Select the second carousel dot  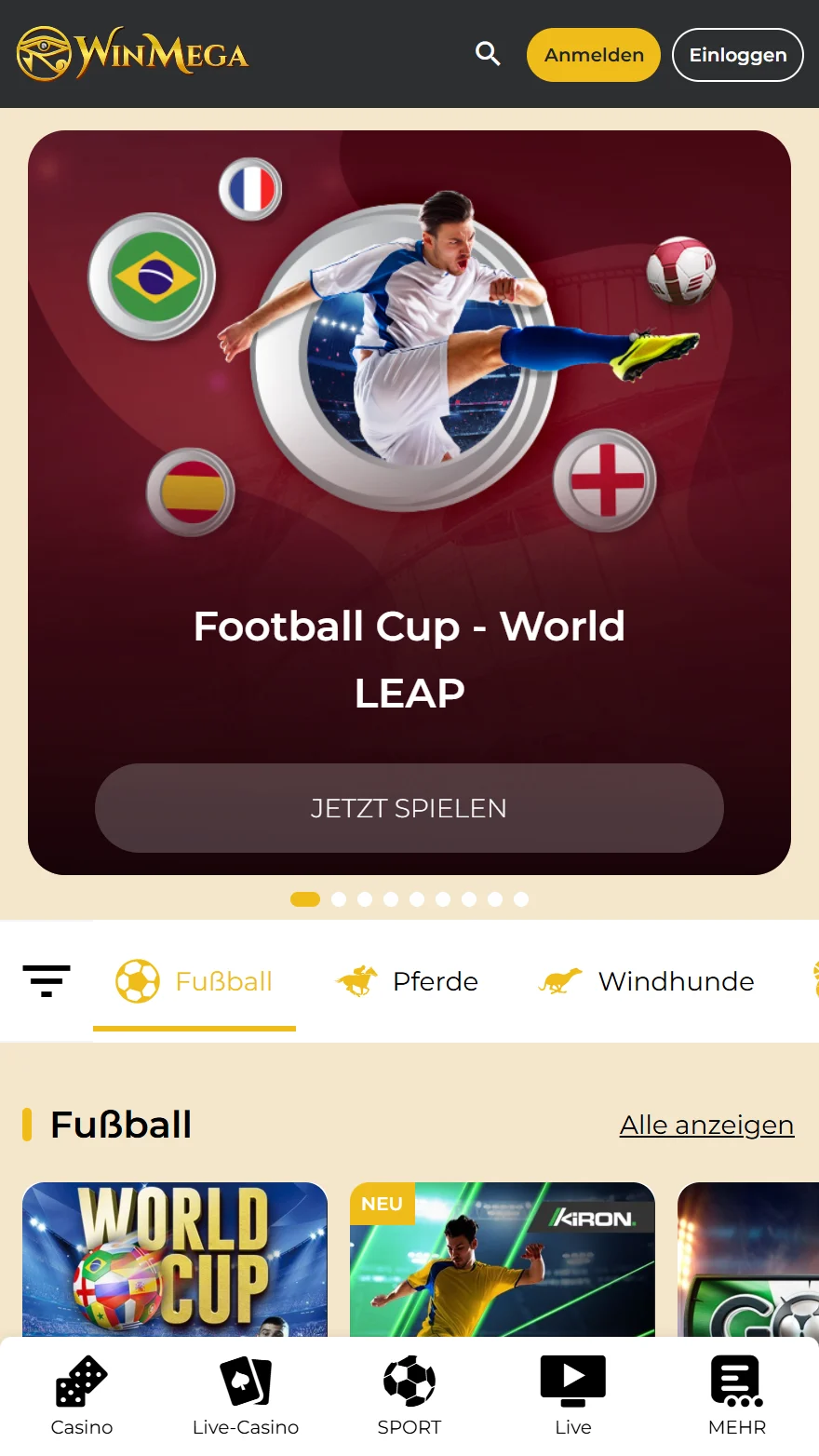339,899
